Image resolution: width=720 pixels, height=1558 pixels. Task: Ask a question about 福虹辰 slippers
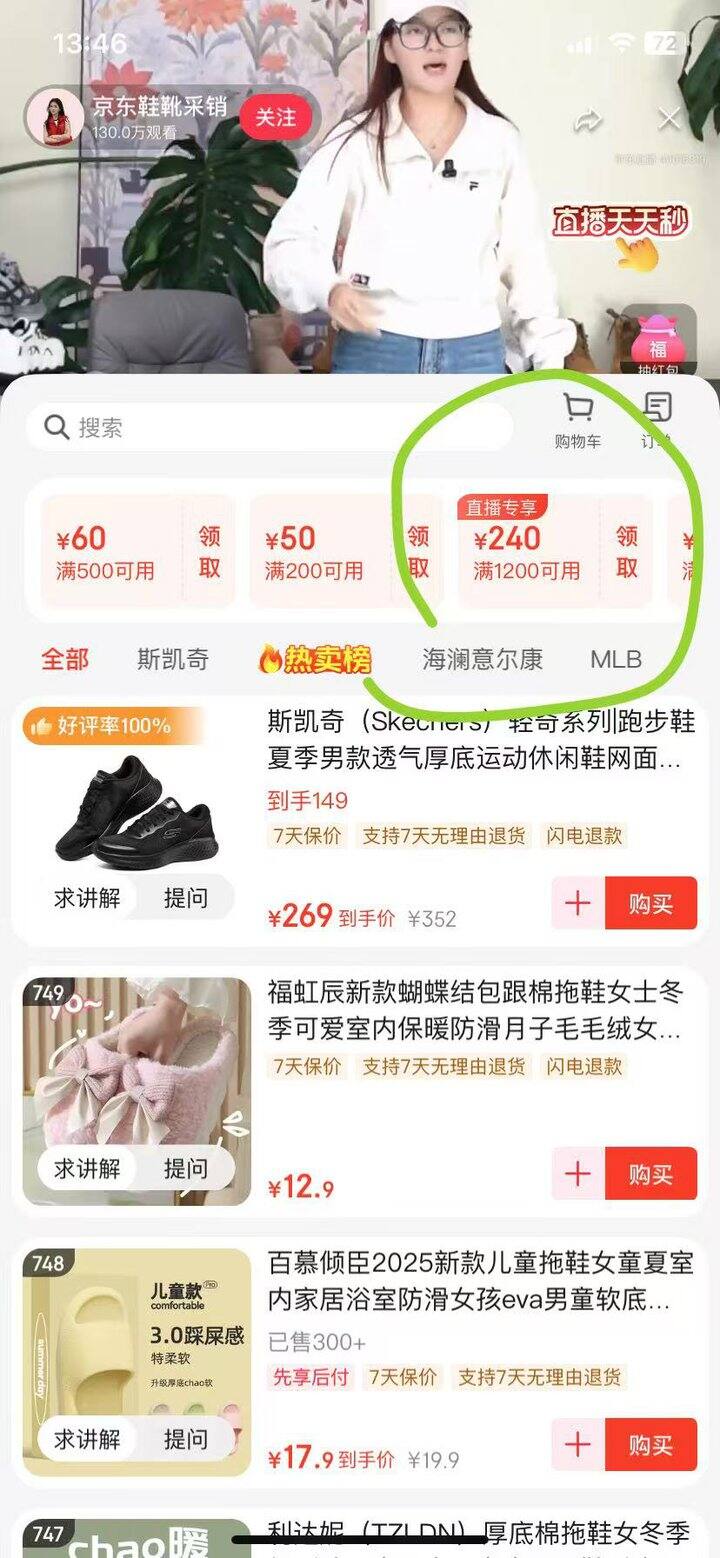click(x=185, y=1168)
